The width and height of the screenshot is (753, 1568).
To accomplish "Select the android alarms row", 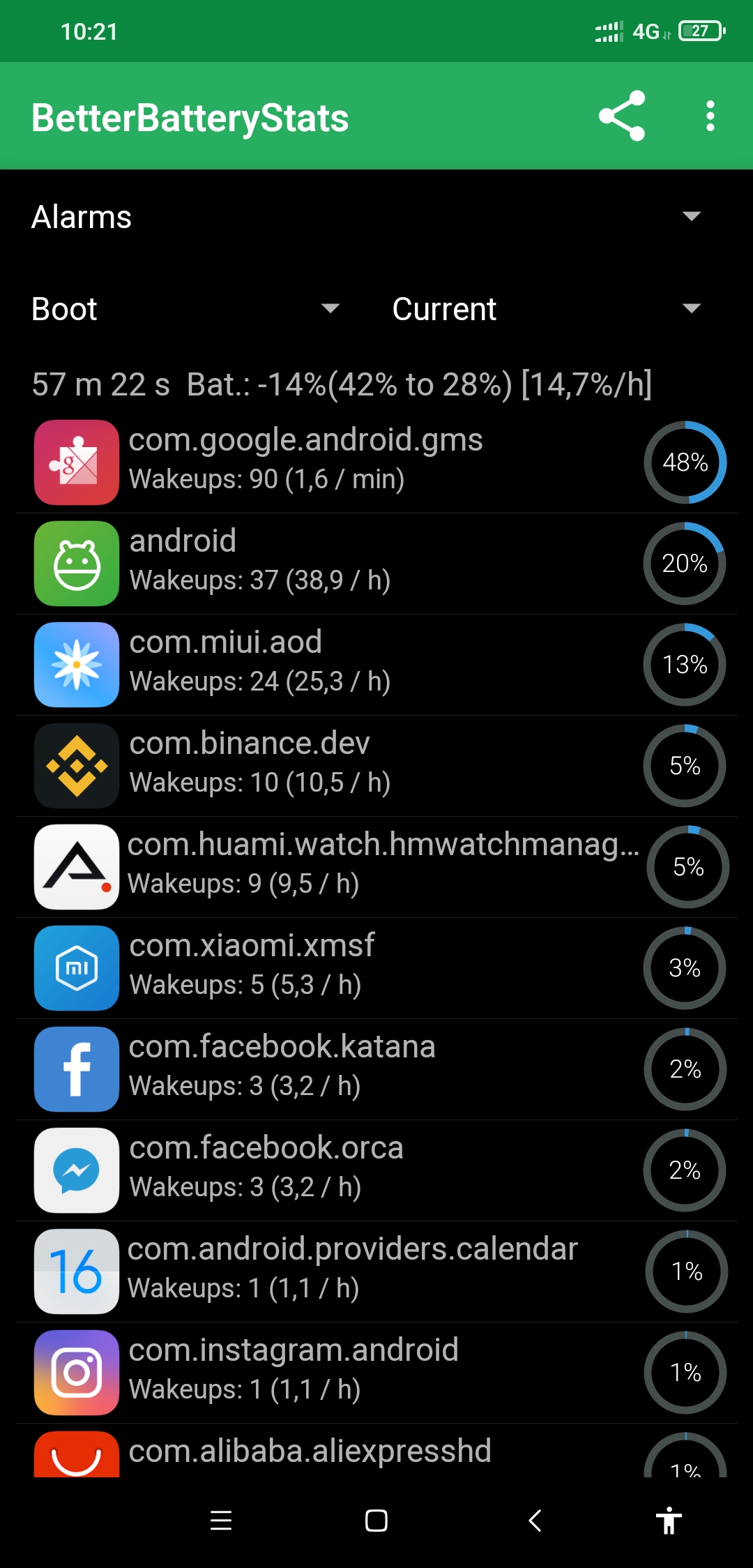I will tap(376, 563).
